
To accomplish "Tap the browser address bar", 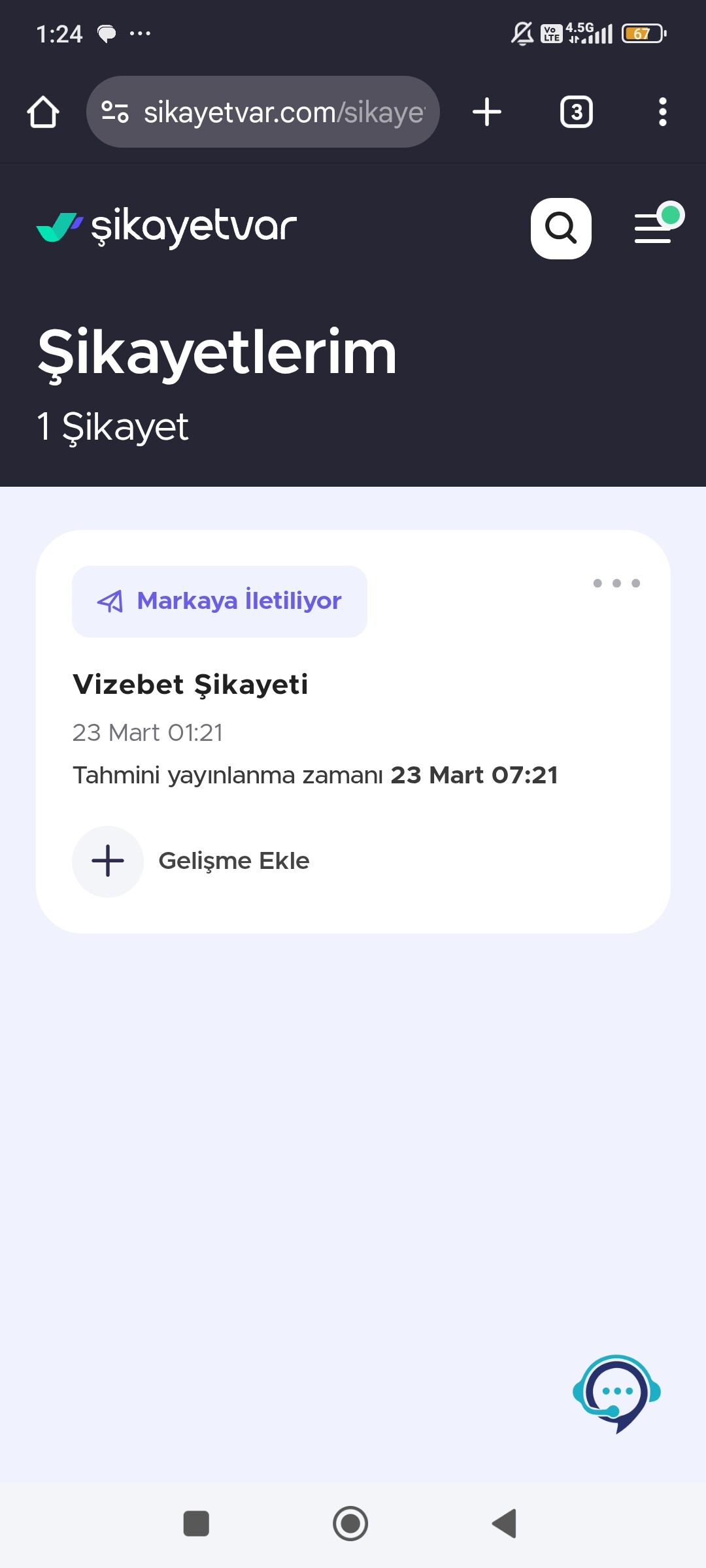I will [263, 112].
